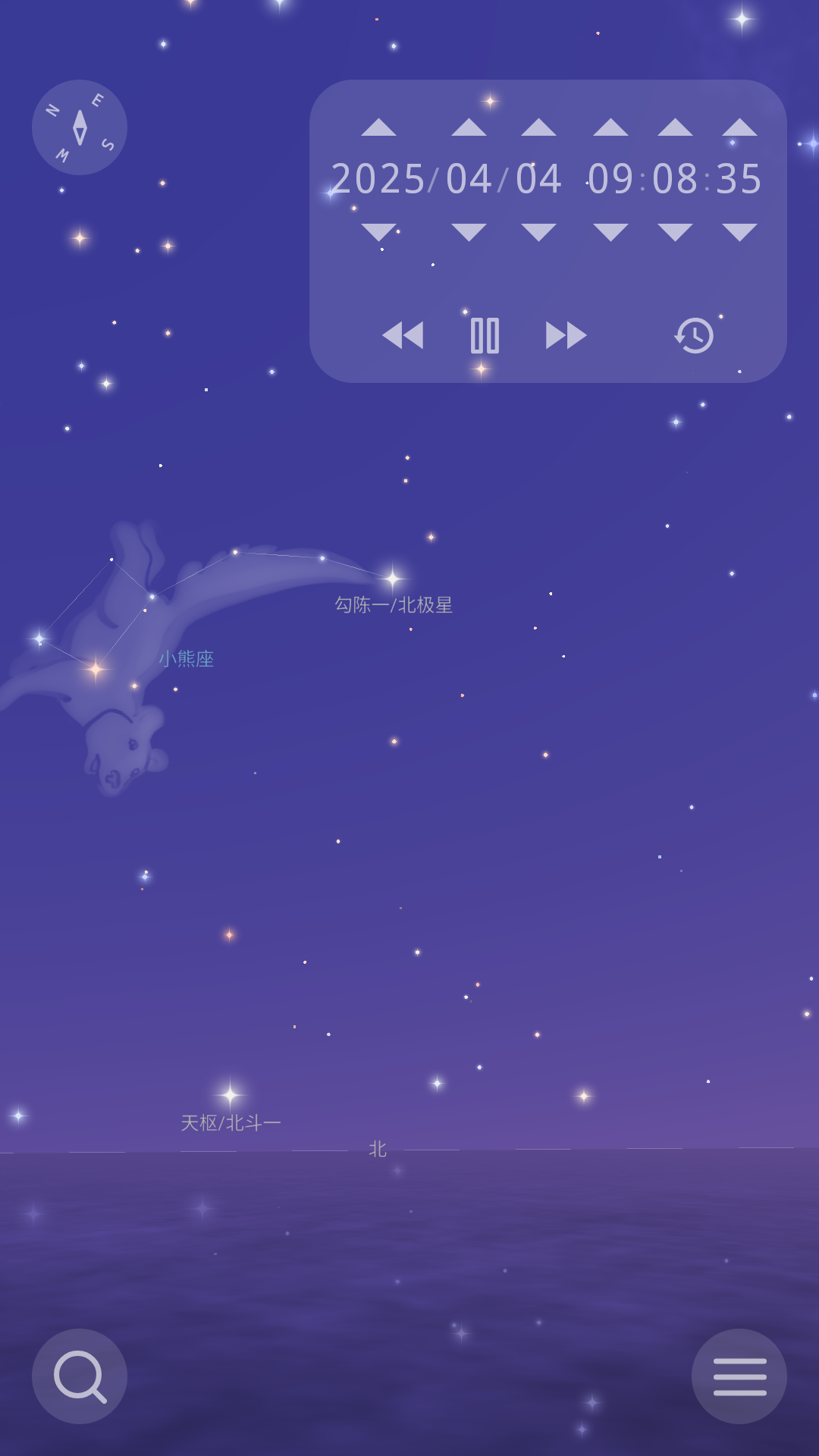Screen dimensions: 819x1456
Task: Increase the minutes value
Action: pos(675,127)
